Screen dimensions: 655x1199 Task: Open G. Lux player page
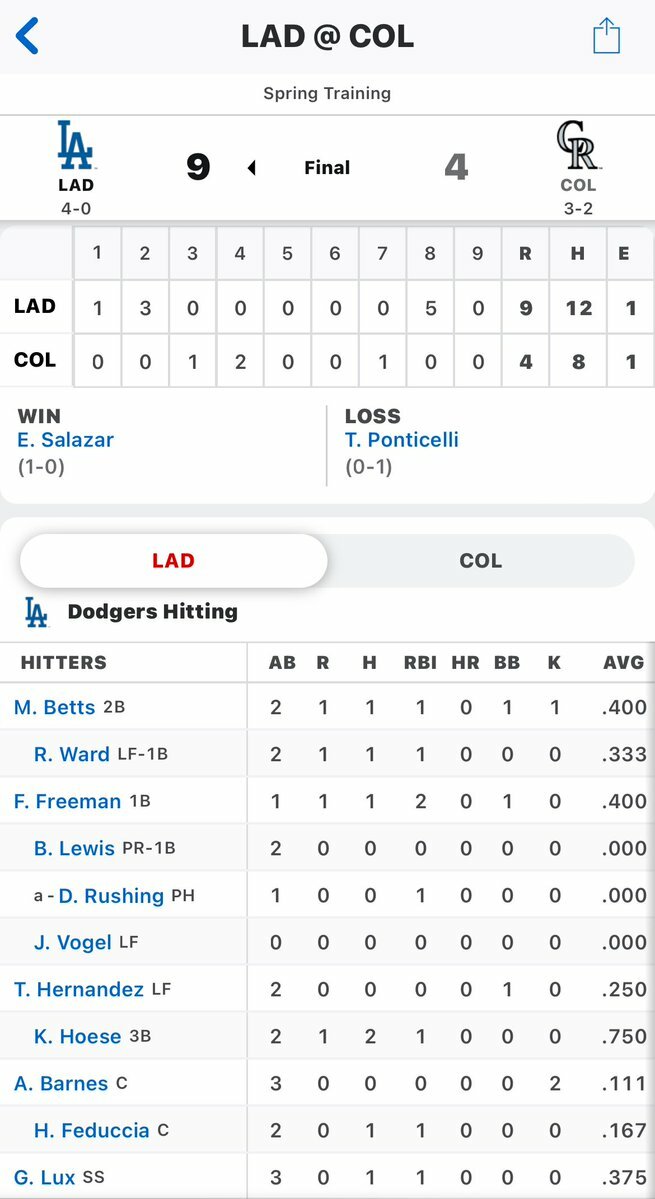(x=44, y=1178)
